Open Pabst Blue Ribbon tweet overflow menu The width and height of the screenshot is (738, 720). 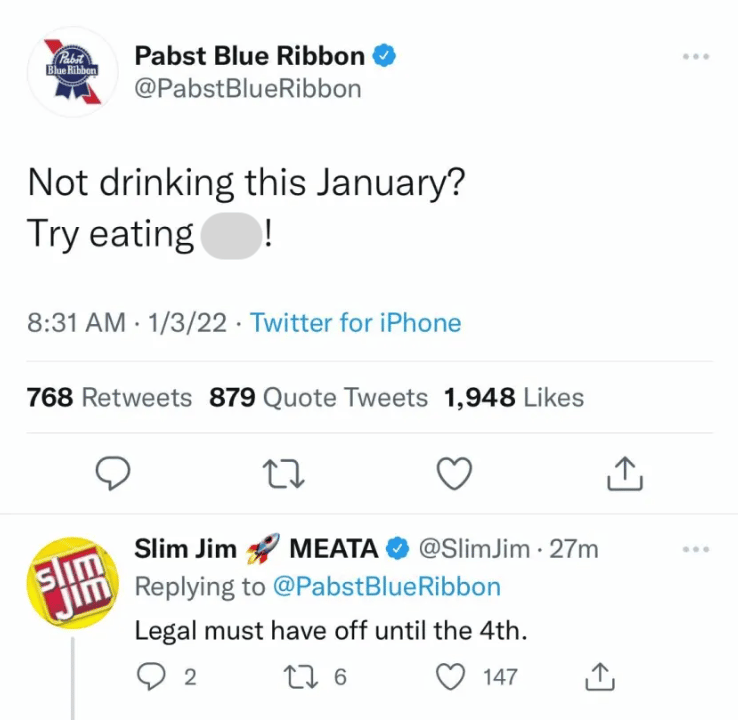pos(693,57)
